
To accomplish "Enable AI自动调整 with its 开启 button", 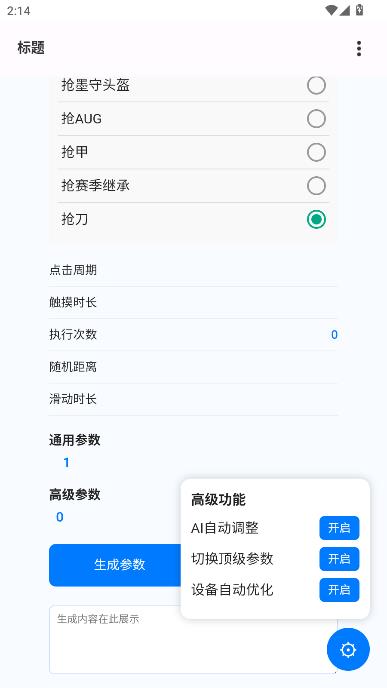I will tap(339, 528).
